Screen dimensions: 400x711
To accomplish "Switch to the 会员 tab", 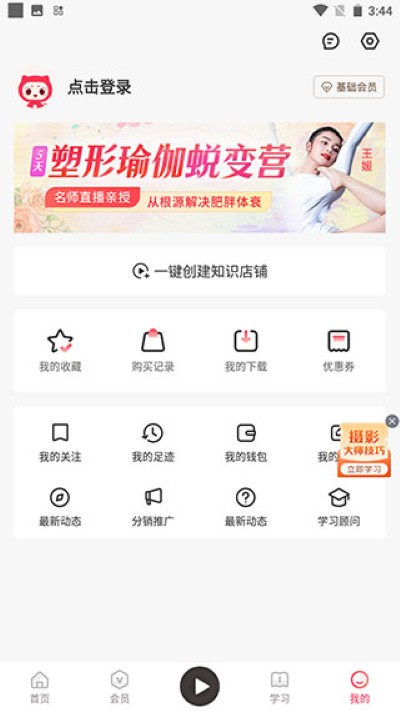I will [120, 687].
